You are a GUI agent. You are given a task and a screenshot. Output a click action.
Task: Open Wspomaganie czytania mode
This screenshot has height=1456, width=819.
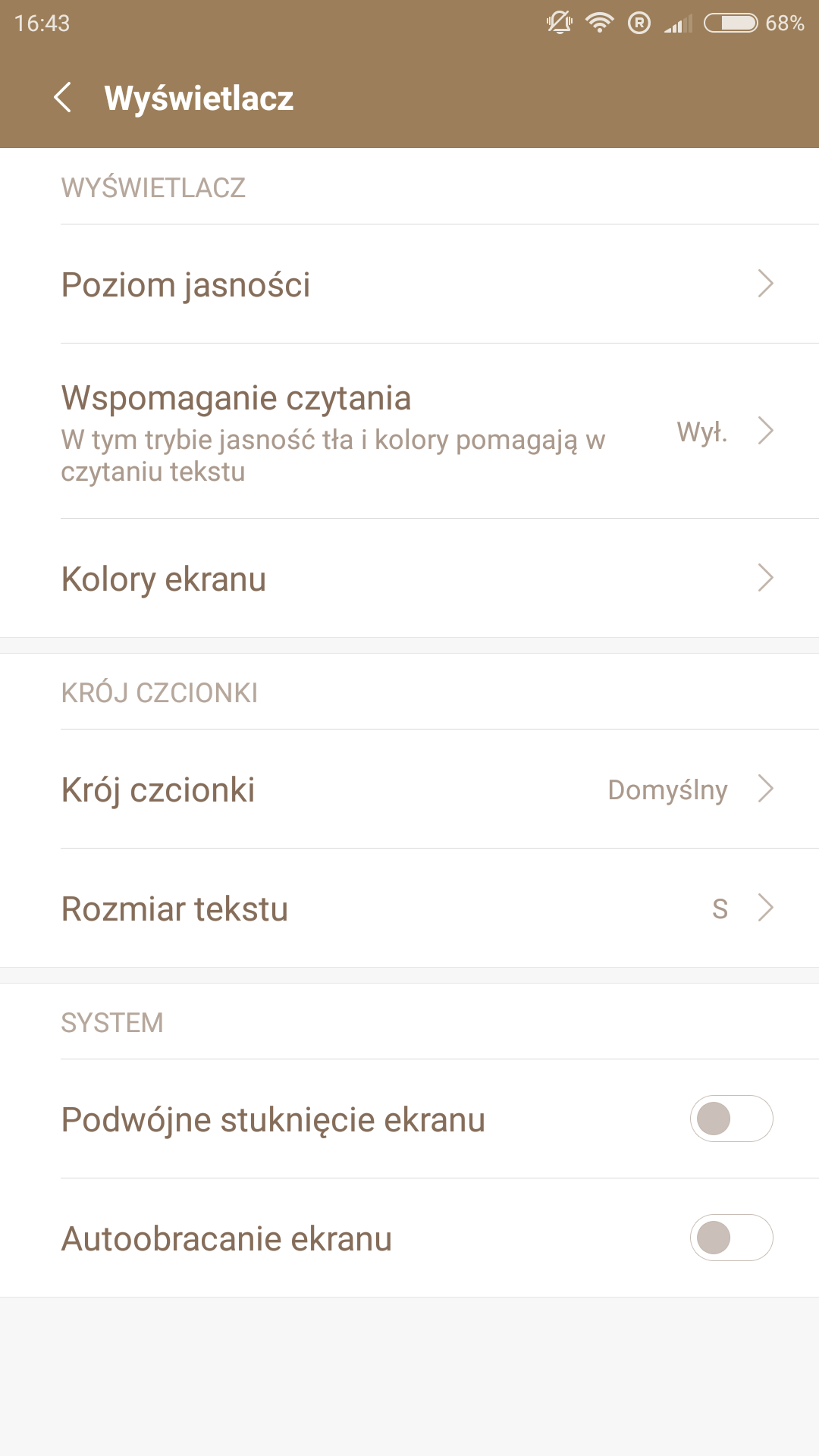point(409,431)
